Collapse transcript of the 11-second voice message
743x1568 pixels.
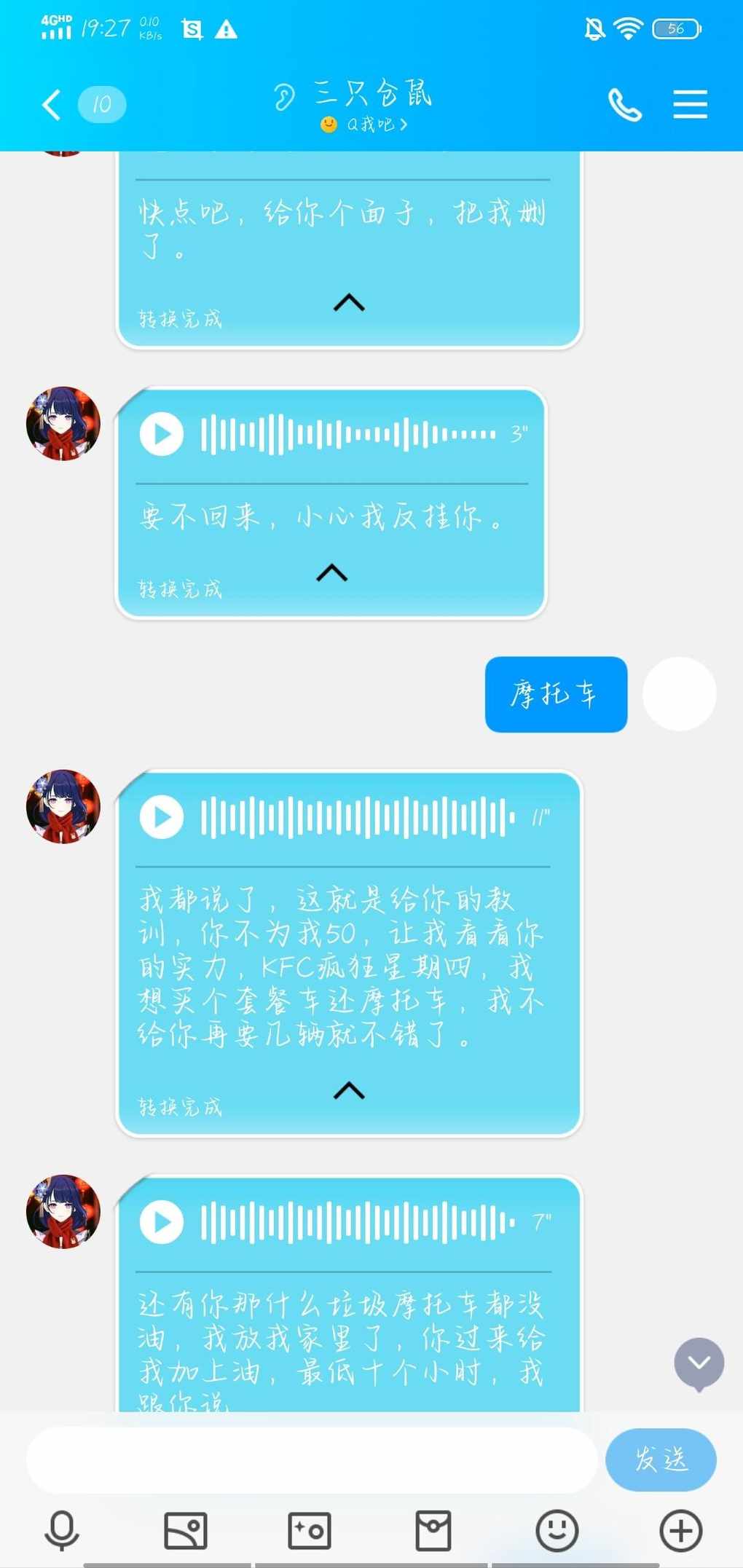[x=349, y=1090]
